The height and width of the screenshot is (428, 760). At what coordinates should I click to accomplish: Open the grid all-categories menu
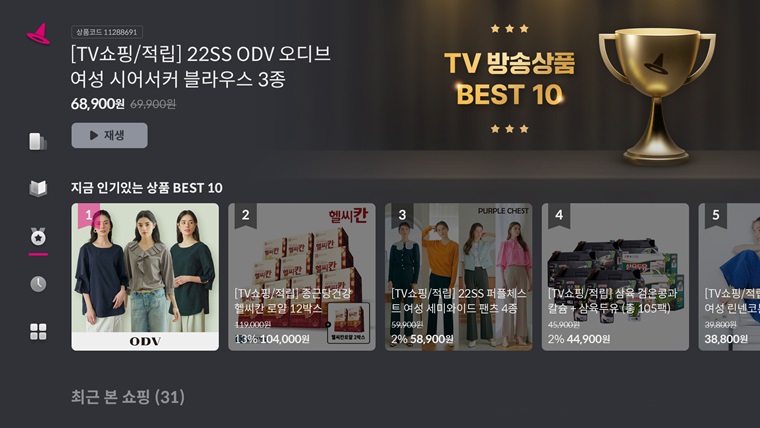point(38,332)
